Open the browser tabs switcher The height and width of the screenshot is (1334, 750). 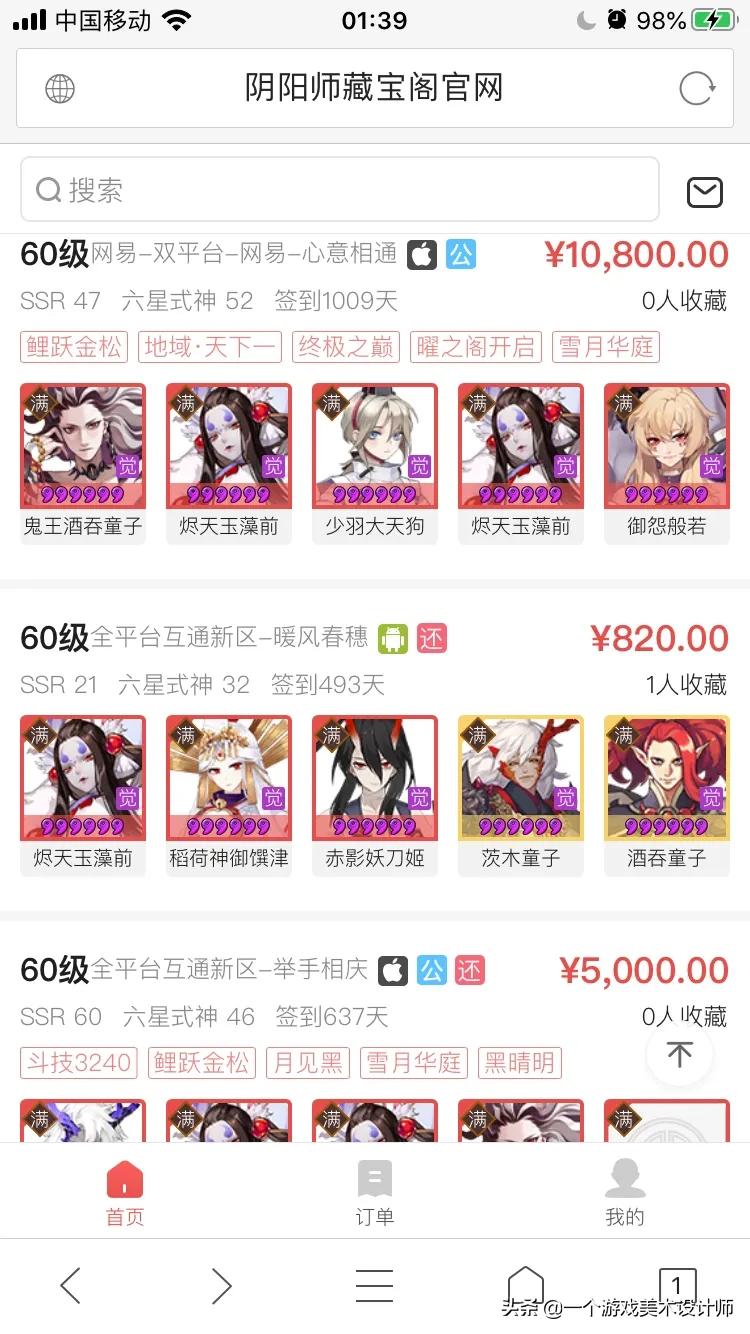(677, 1286)
